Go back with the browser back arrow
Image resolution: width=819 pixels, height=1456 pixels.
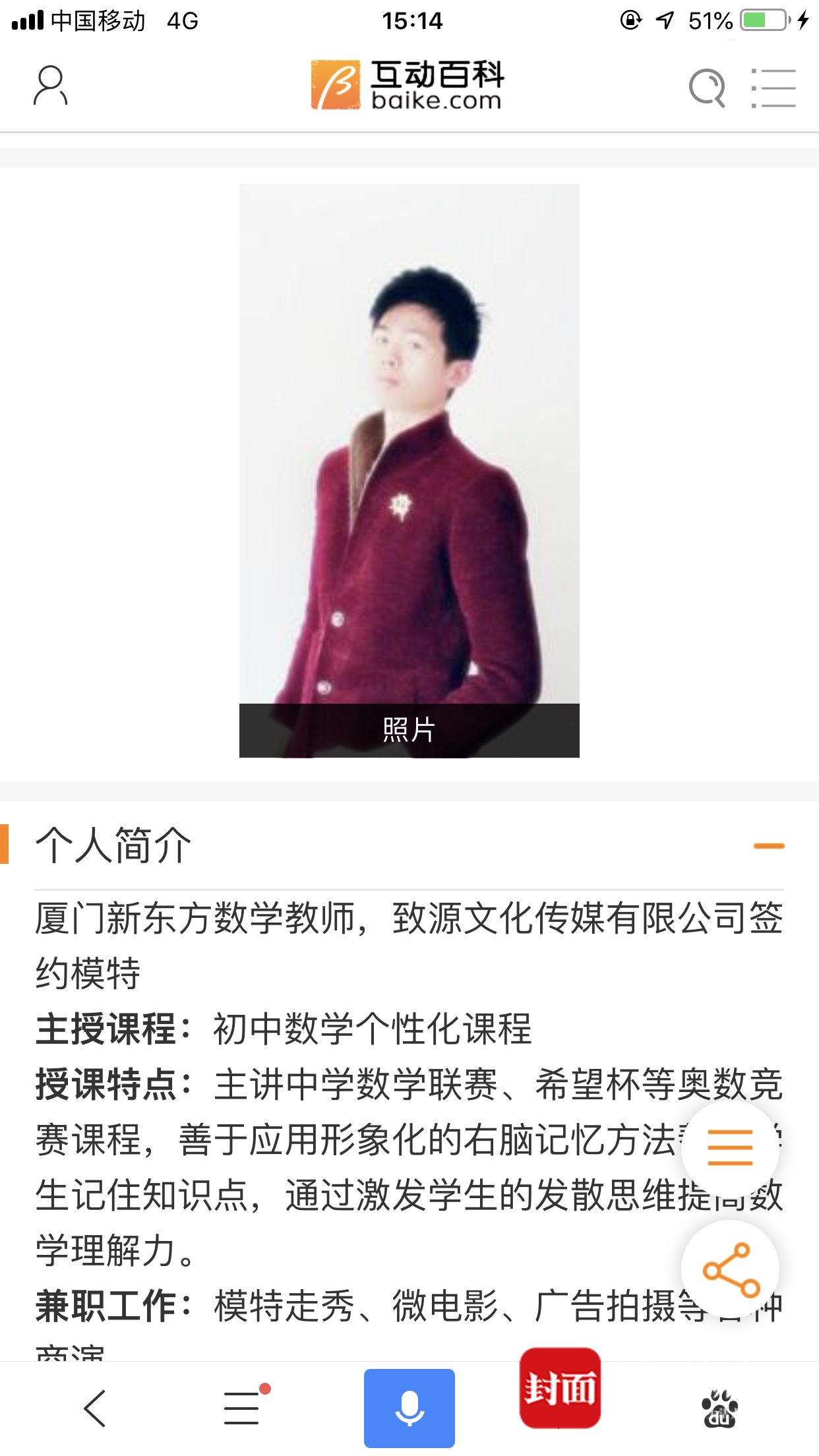pos(95,1409)
